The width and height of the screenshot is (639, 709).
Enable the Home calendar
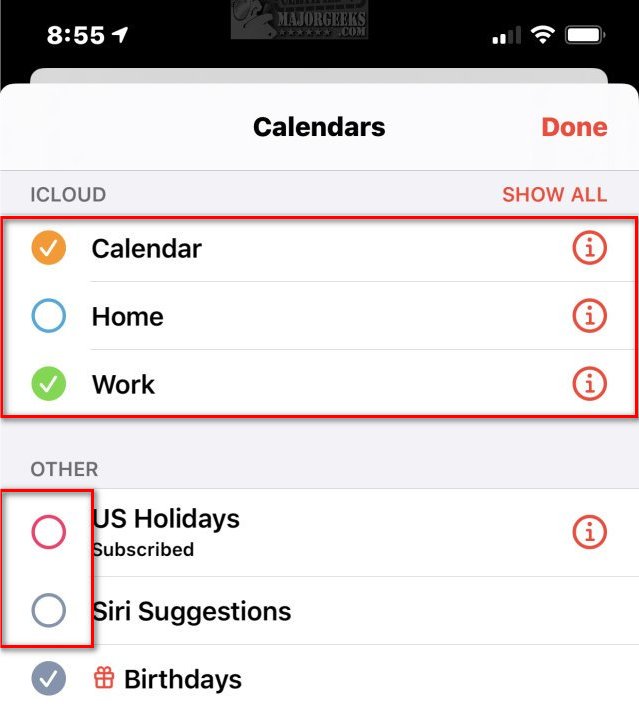(48, 316)
